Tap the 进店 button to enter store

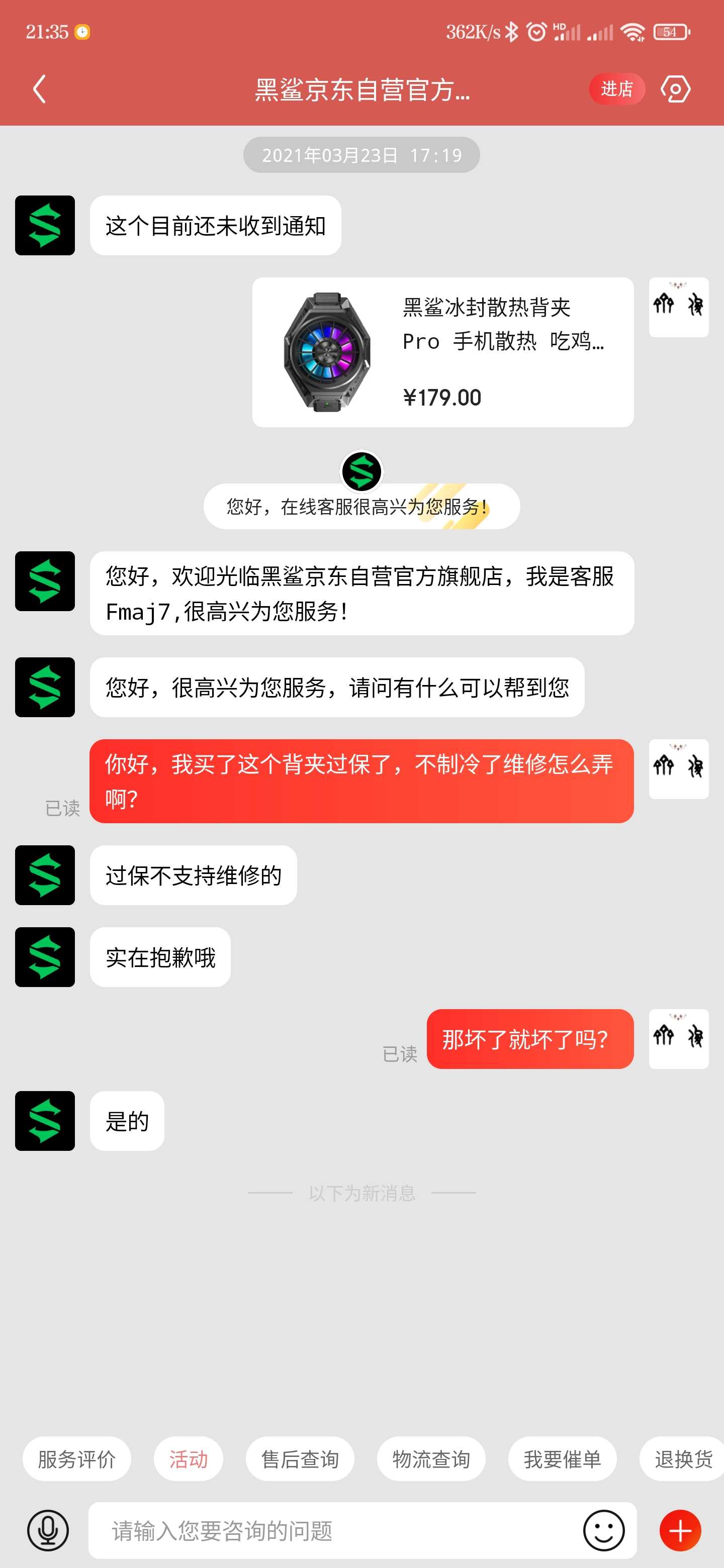coord(616,89)
